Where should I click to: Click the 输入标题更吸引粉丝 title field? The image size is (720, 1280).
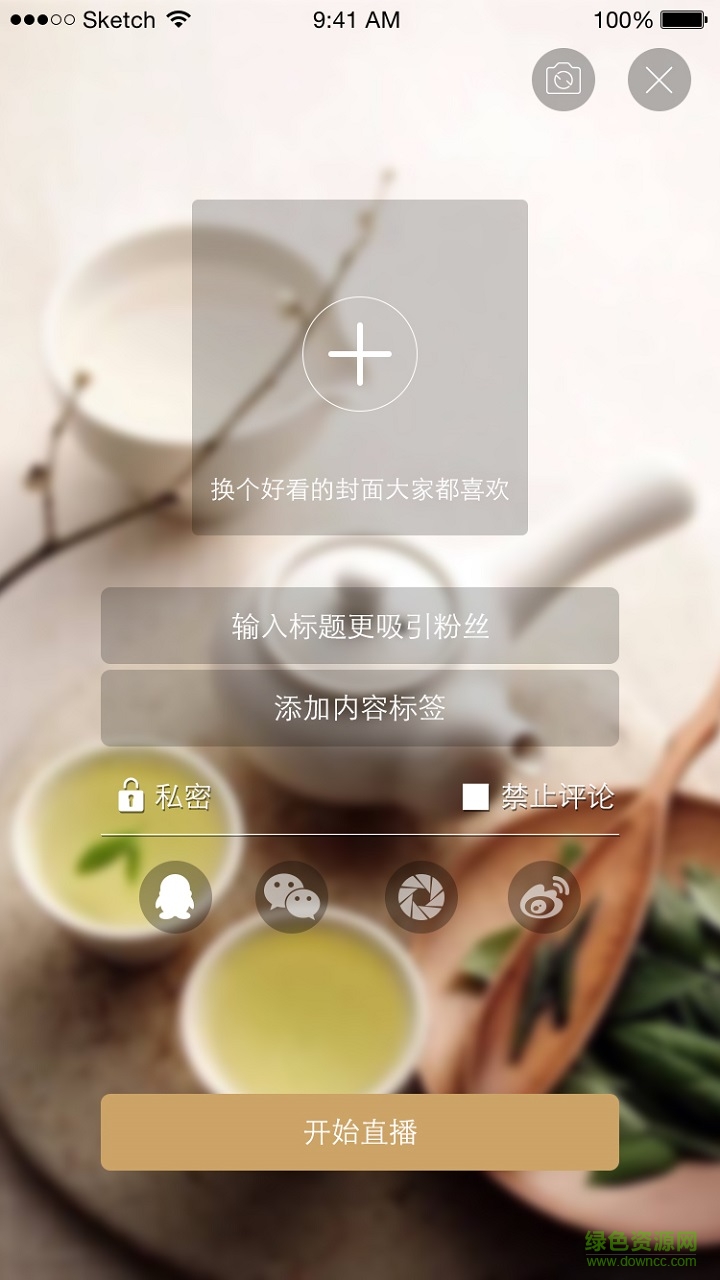[x=360, y=627]
